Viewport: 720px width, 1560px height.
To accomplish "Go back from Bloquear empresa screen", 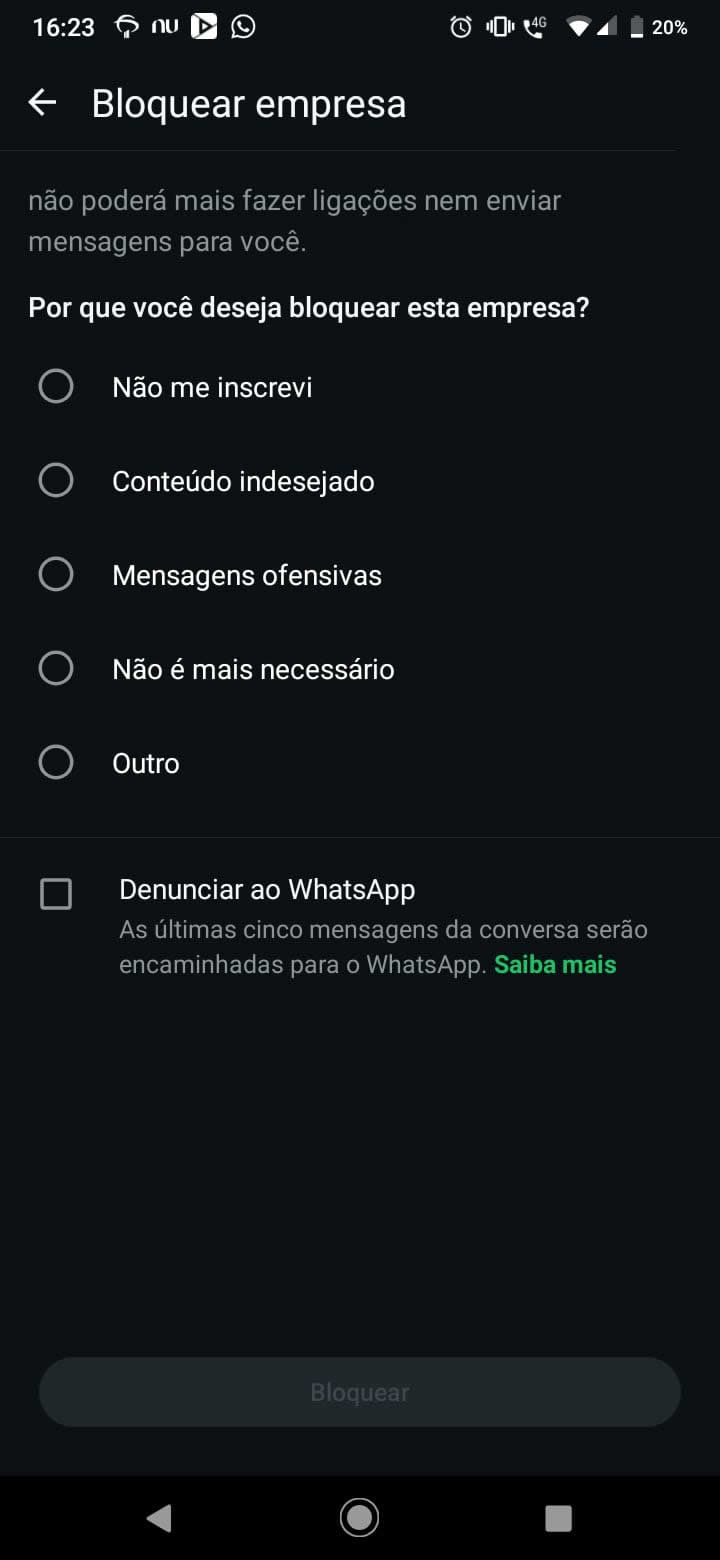I will [42, 103].
